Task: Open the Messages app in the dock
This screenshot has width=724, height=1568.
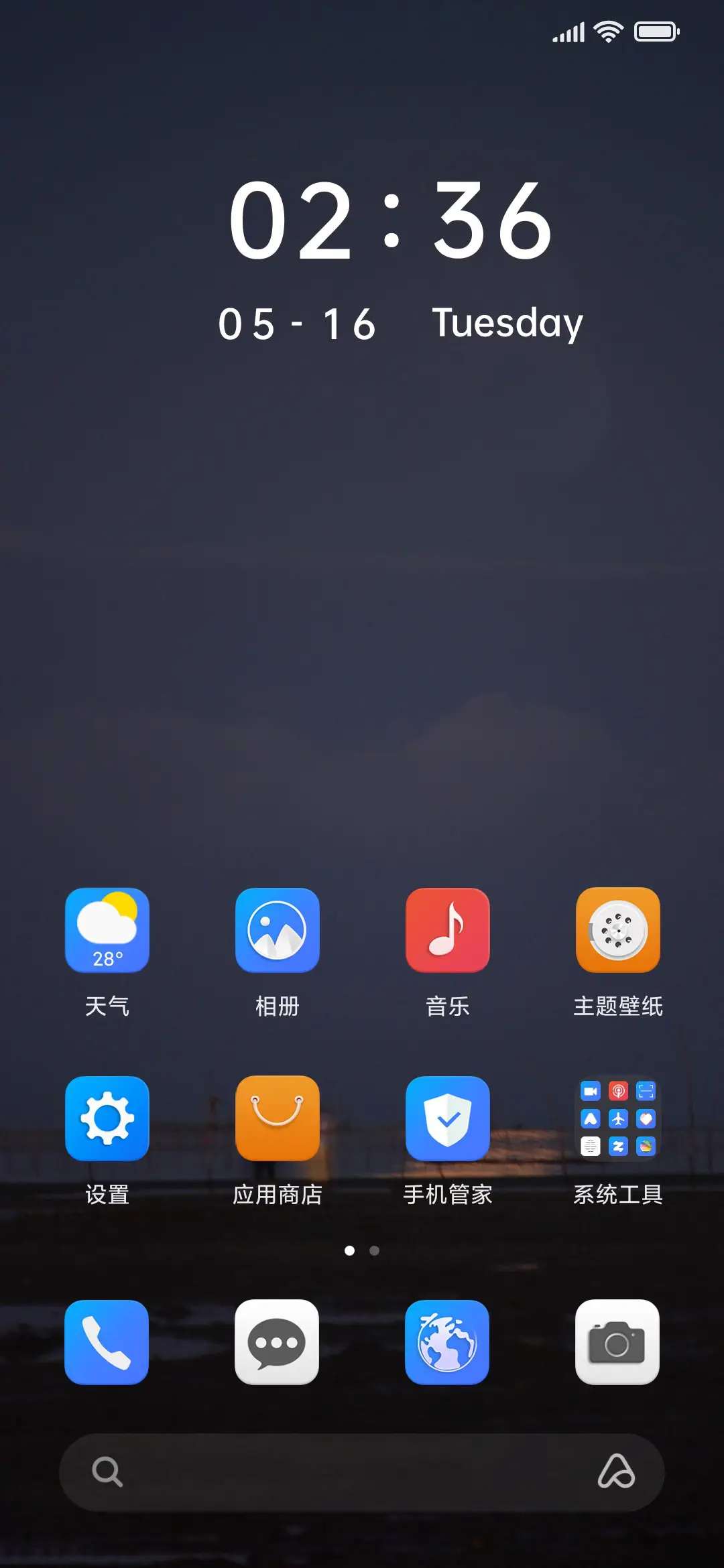Action: (x=278, y=1343)
